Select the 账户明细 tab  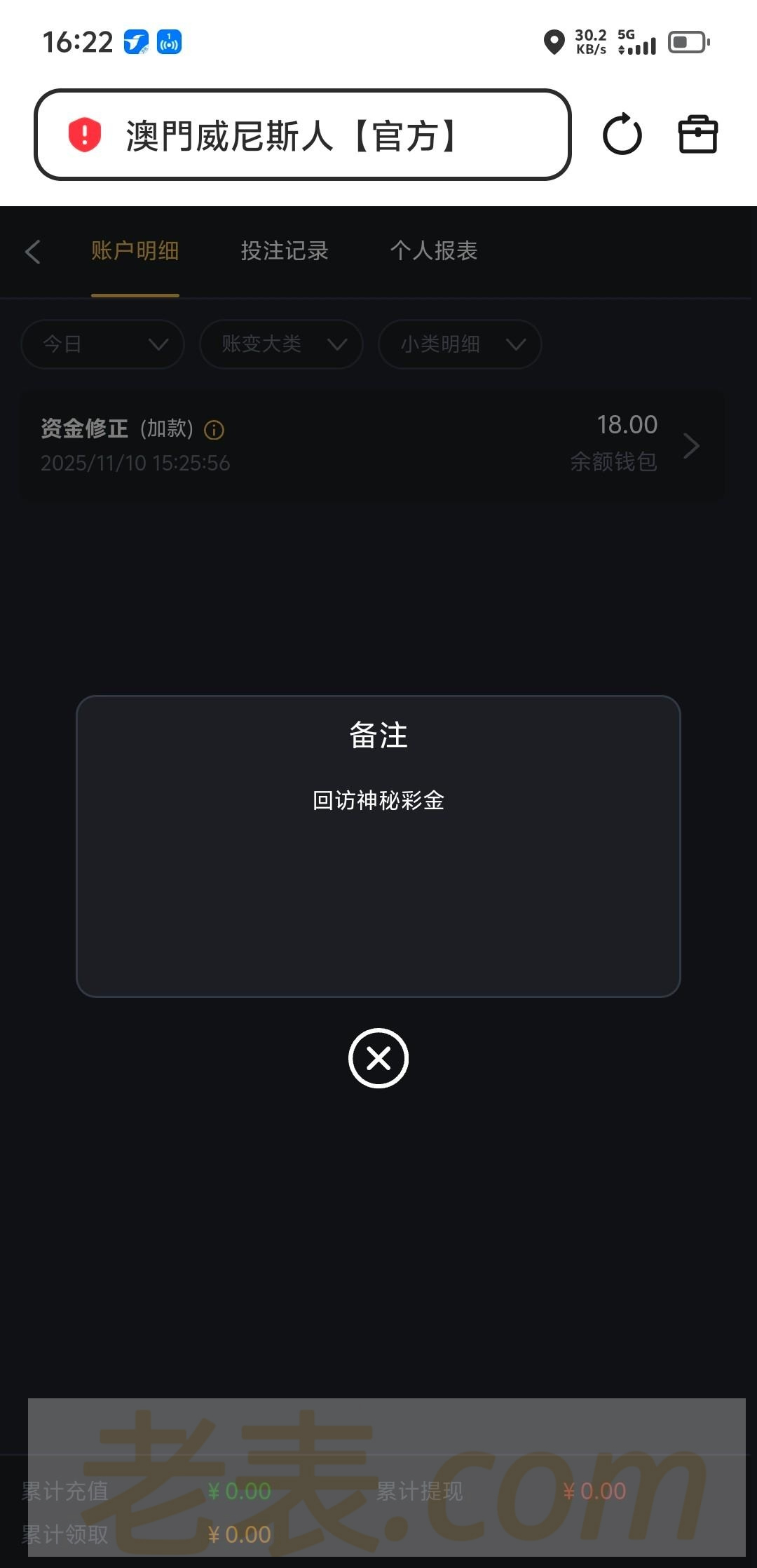[135, 250]
